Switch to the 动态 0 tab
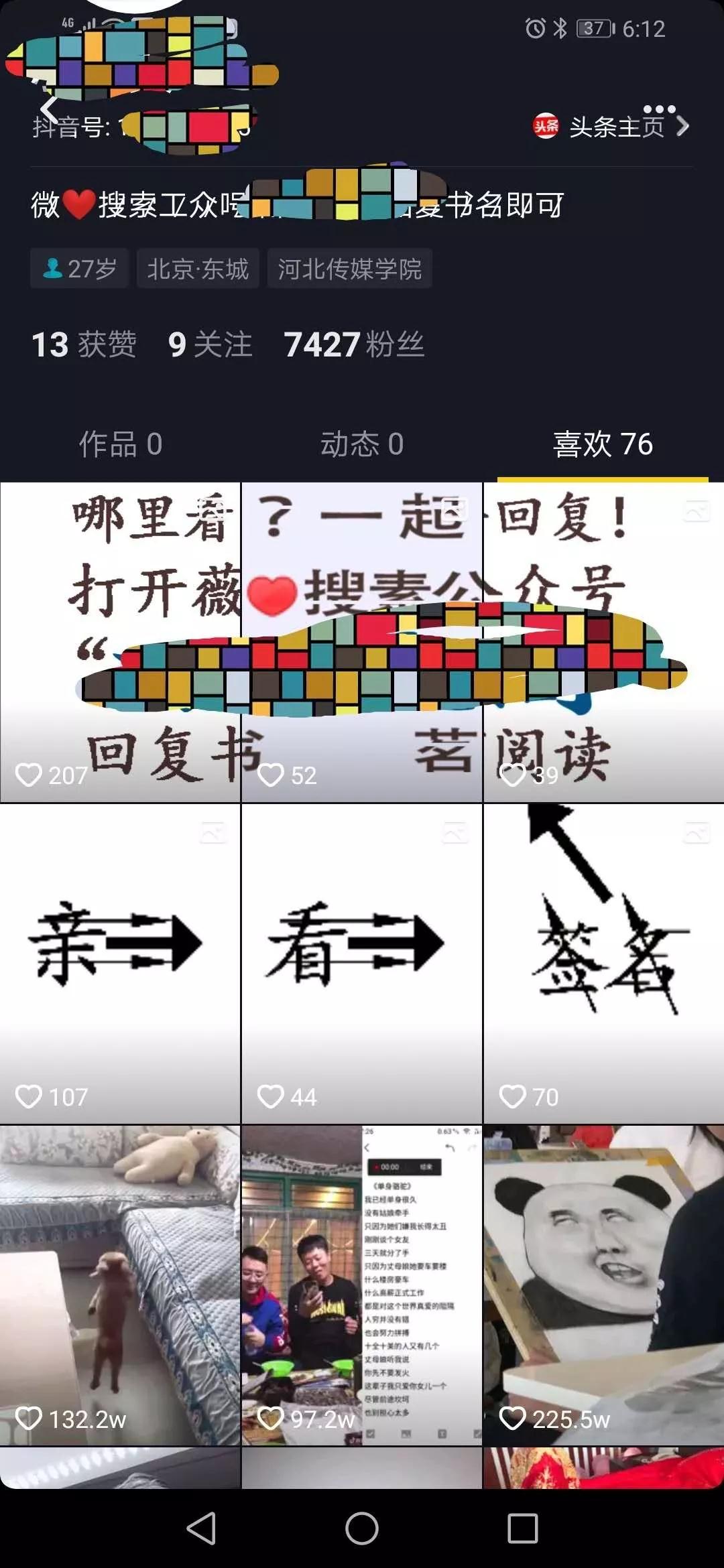Image resolution: width=724 pixels, height=1568 pixels. click(x=362, y=444)
